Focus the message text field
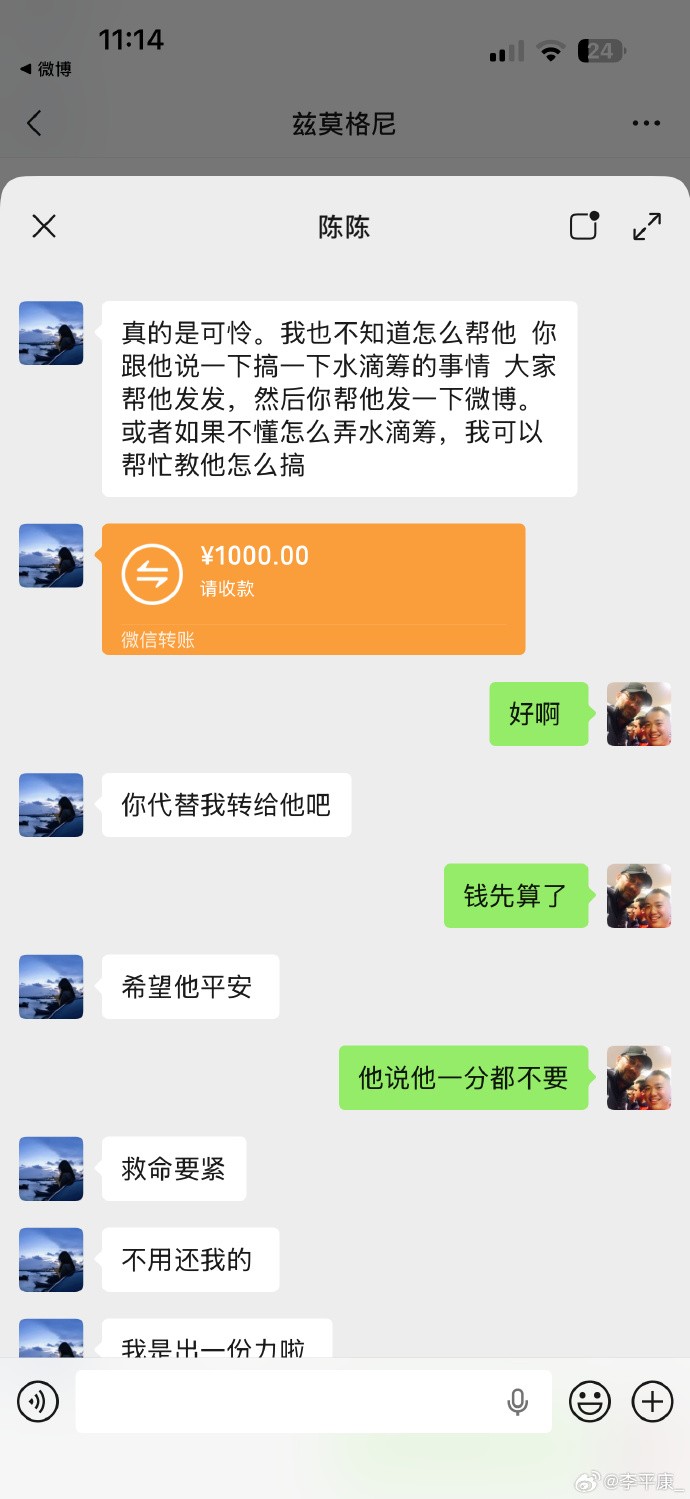The height and width of the screenshot is (1499, 690). coord(290,1402)
